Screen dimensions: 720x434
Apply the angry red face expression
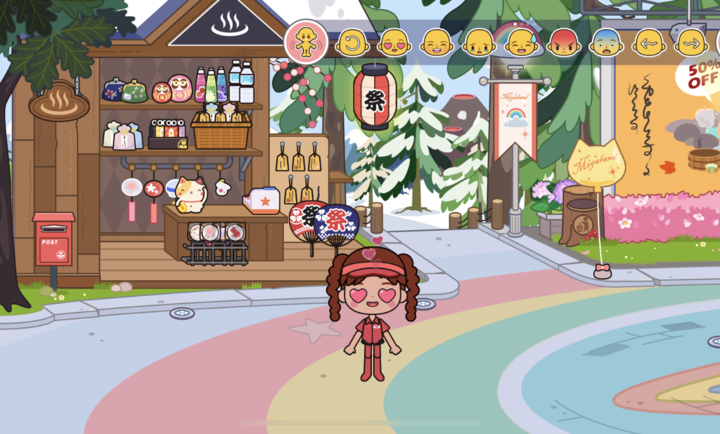tap(564, 43)
